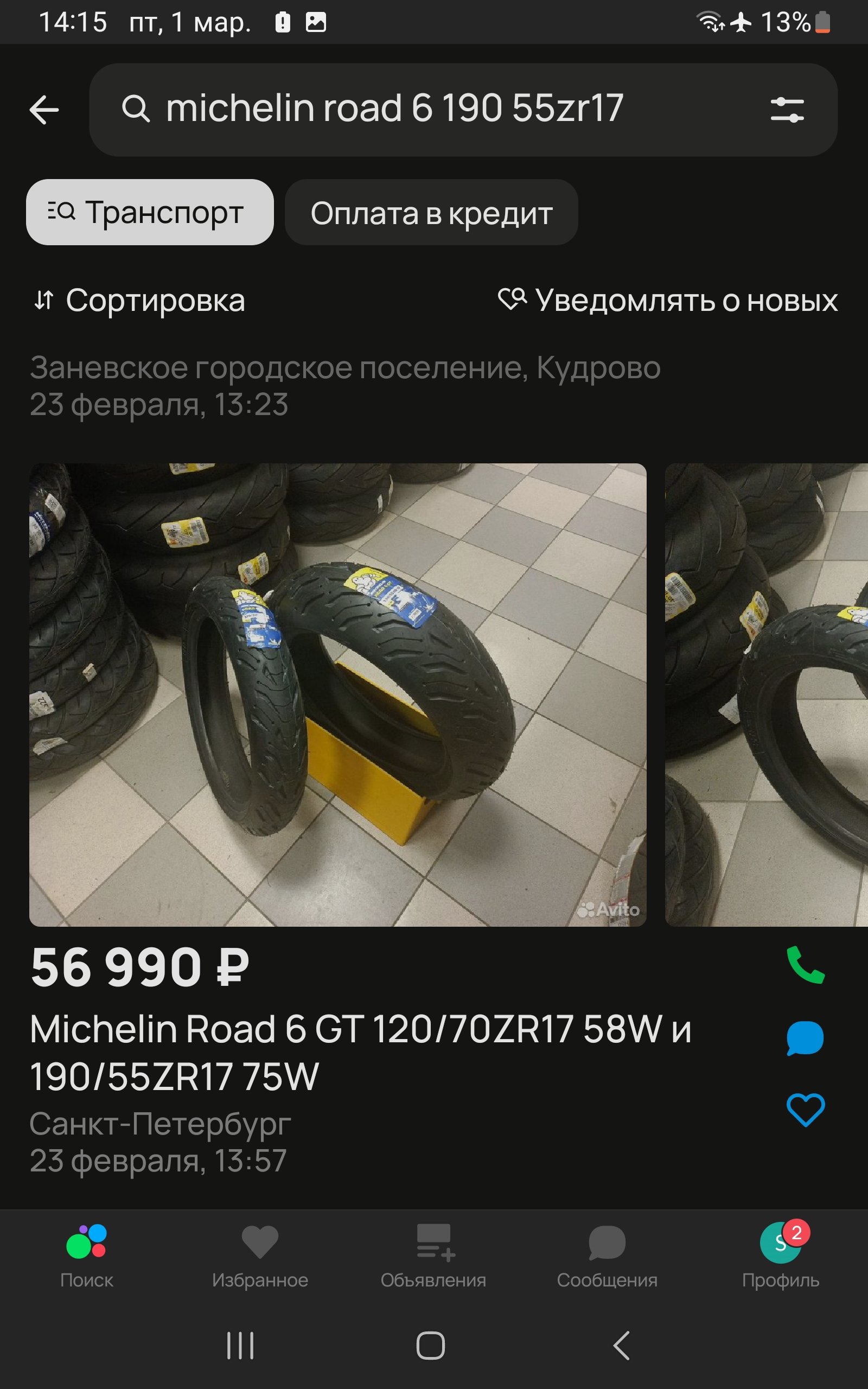Image resolution: width=868 pixels, height=1389 pixels.
Task: Select the Транспорт category chip
Action: (149, 212)
